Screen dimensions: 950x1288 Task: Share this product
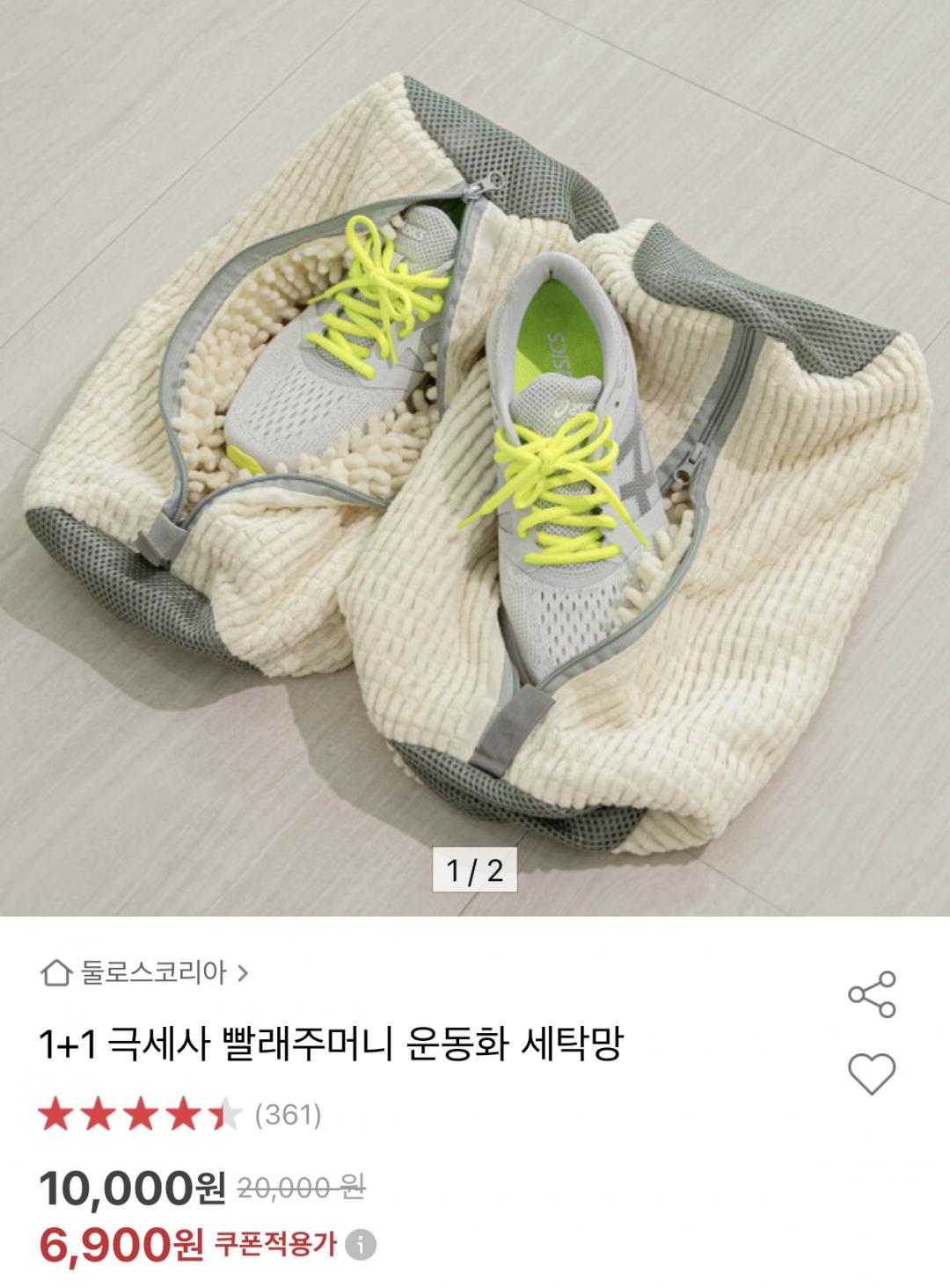(871, 994)
